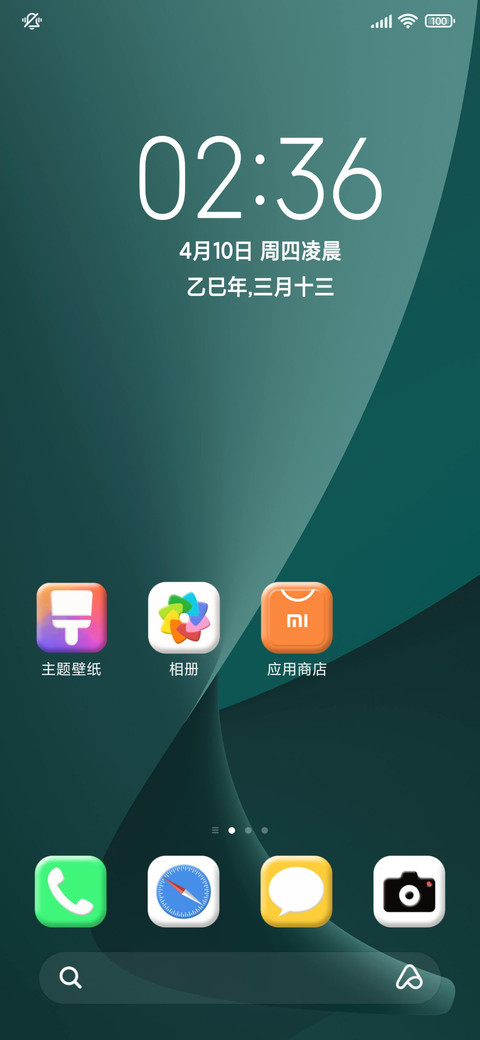Open the green Phone dialer app

[x=71, y=891]
